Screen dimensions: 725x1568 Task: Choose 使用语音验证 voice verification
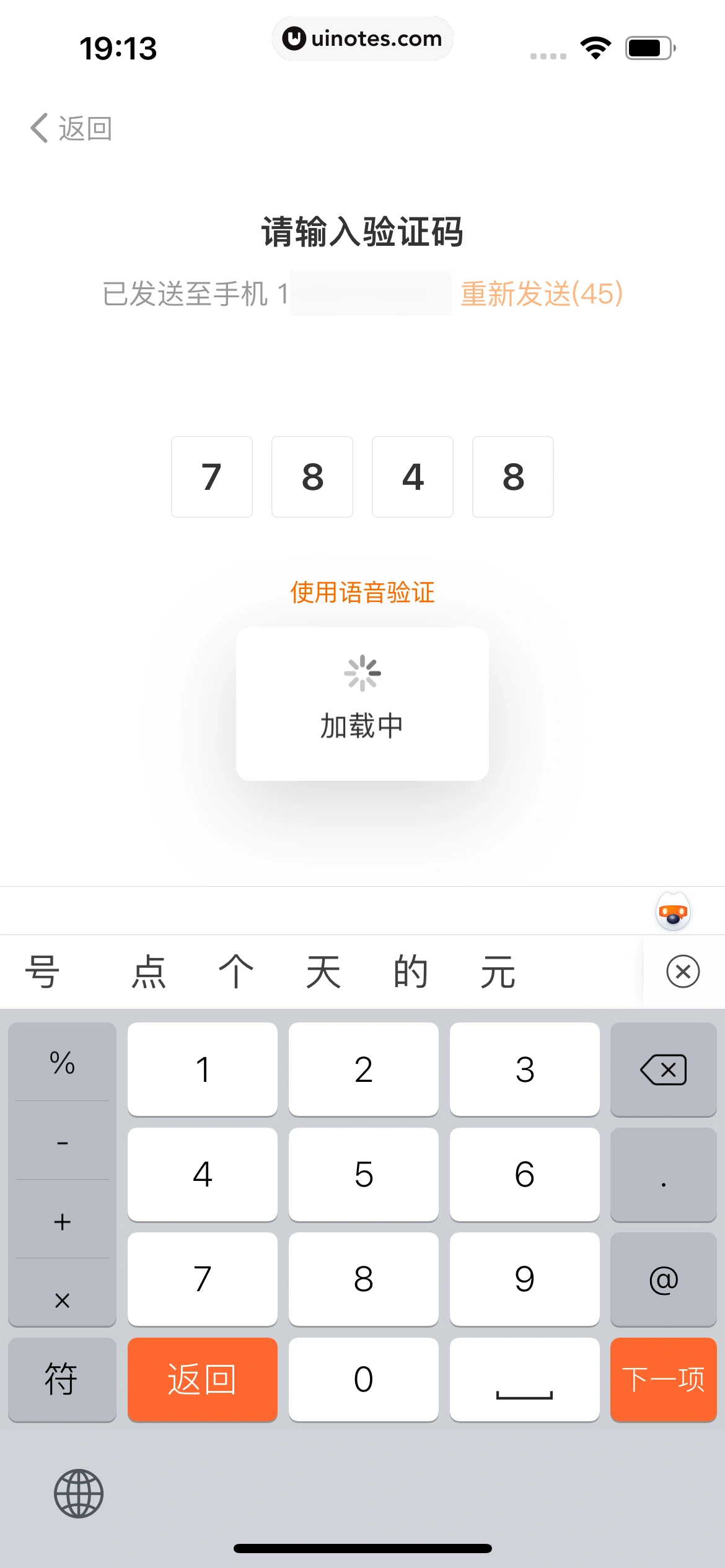(x=362, y=593)
